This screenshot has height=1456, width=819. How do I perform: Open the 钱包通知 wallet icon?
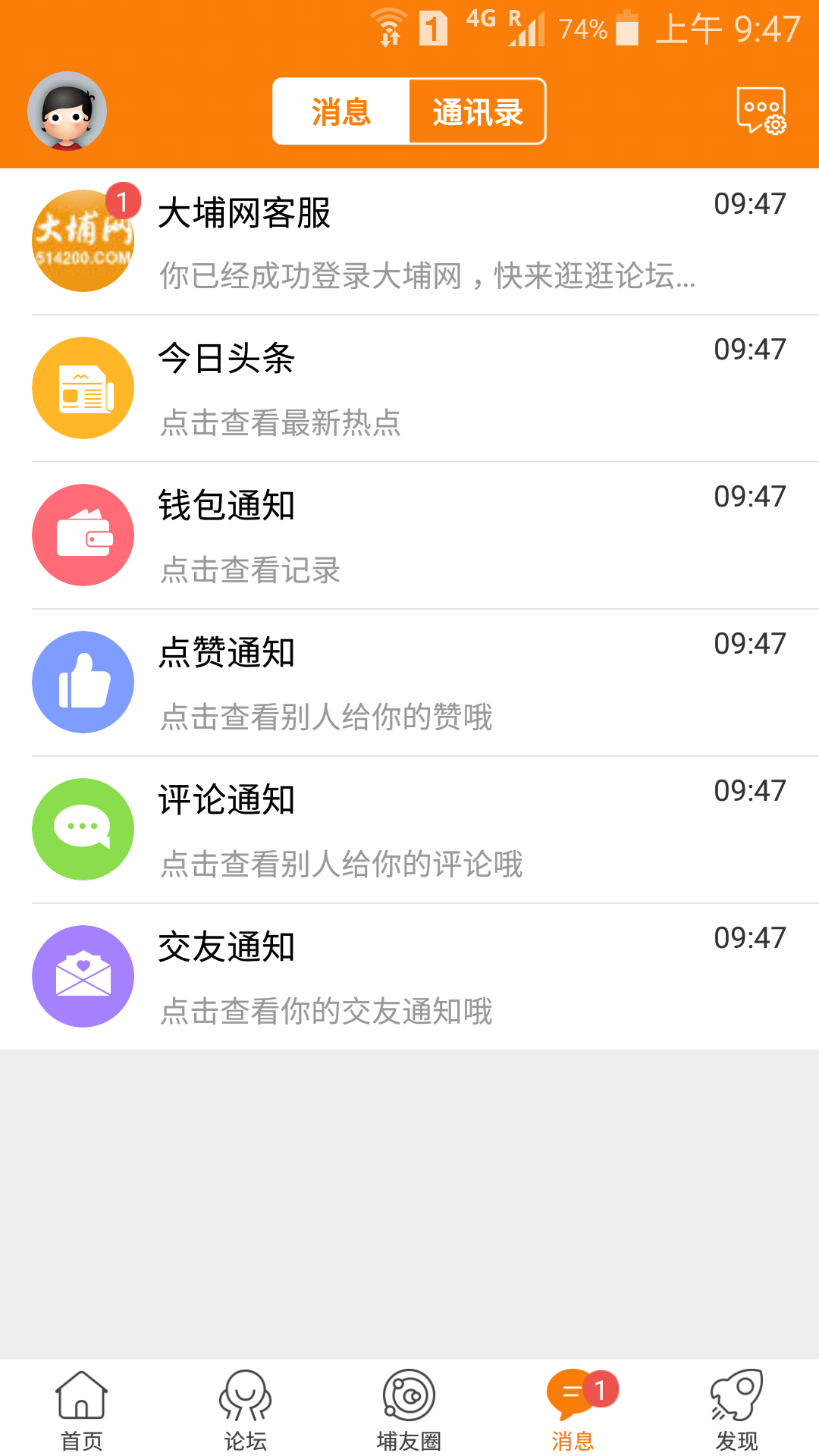[x=83, y=535]
